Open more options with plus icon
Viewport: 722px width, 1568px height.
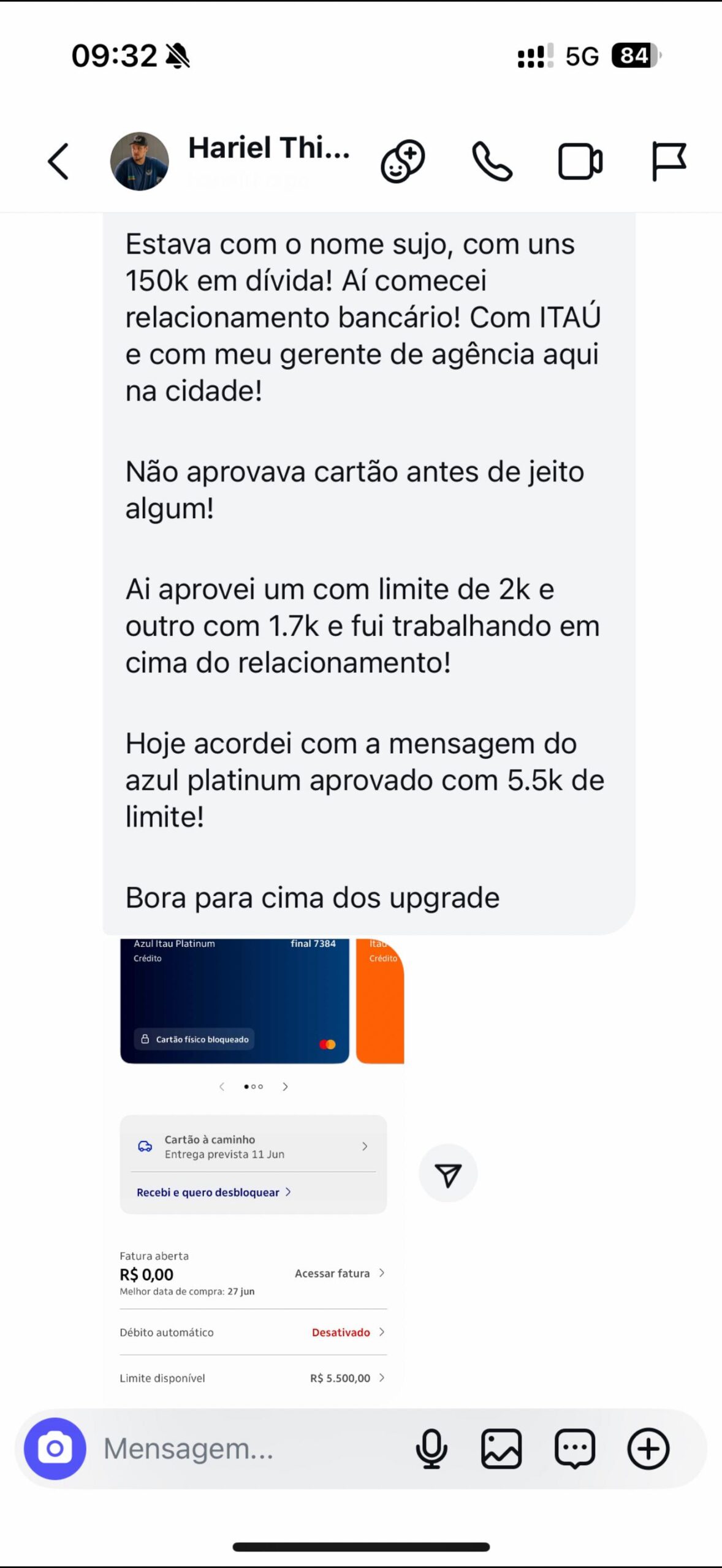click(648, 1449)
